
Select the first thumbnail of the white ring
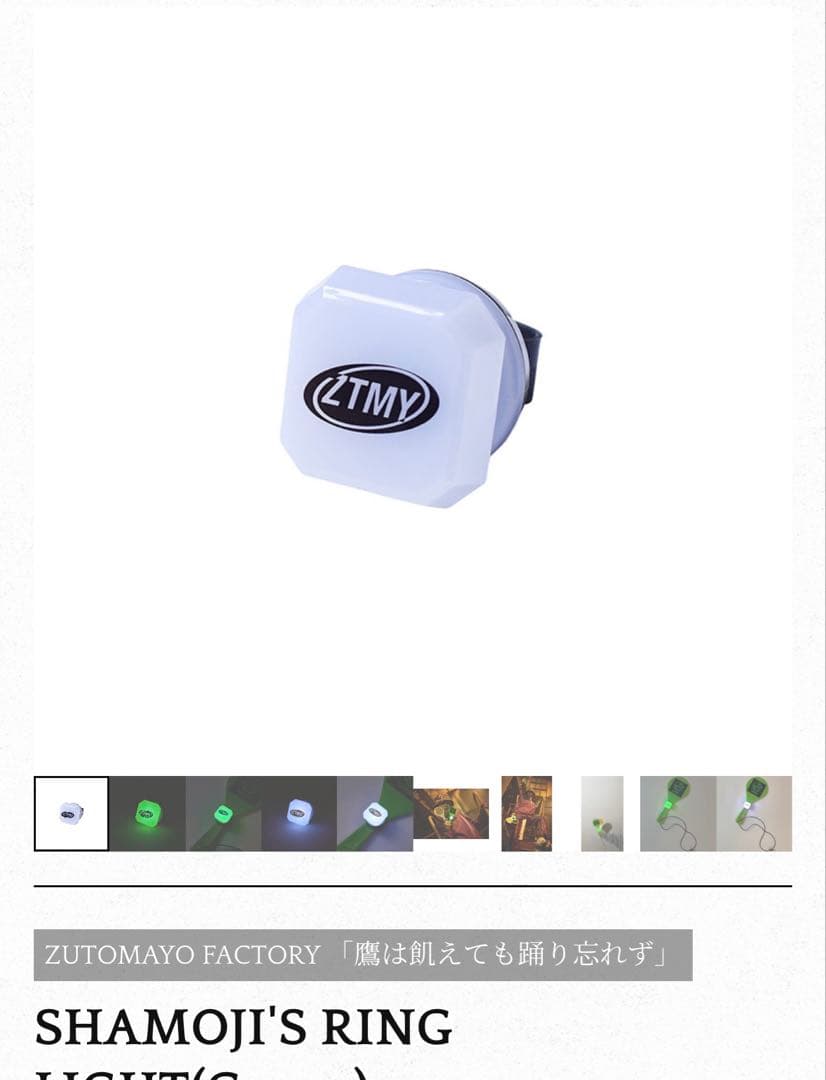tap(71, 813)
